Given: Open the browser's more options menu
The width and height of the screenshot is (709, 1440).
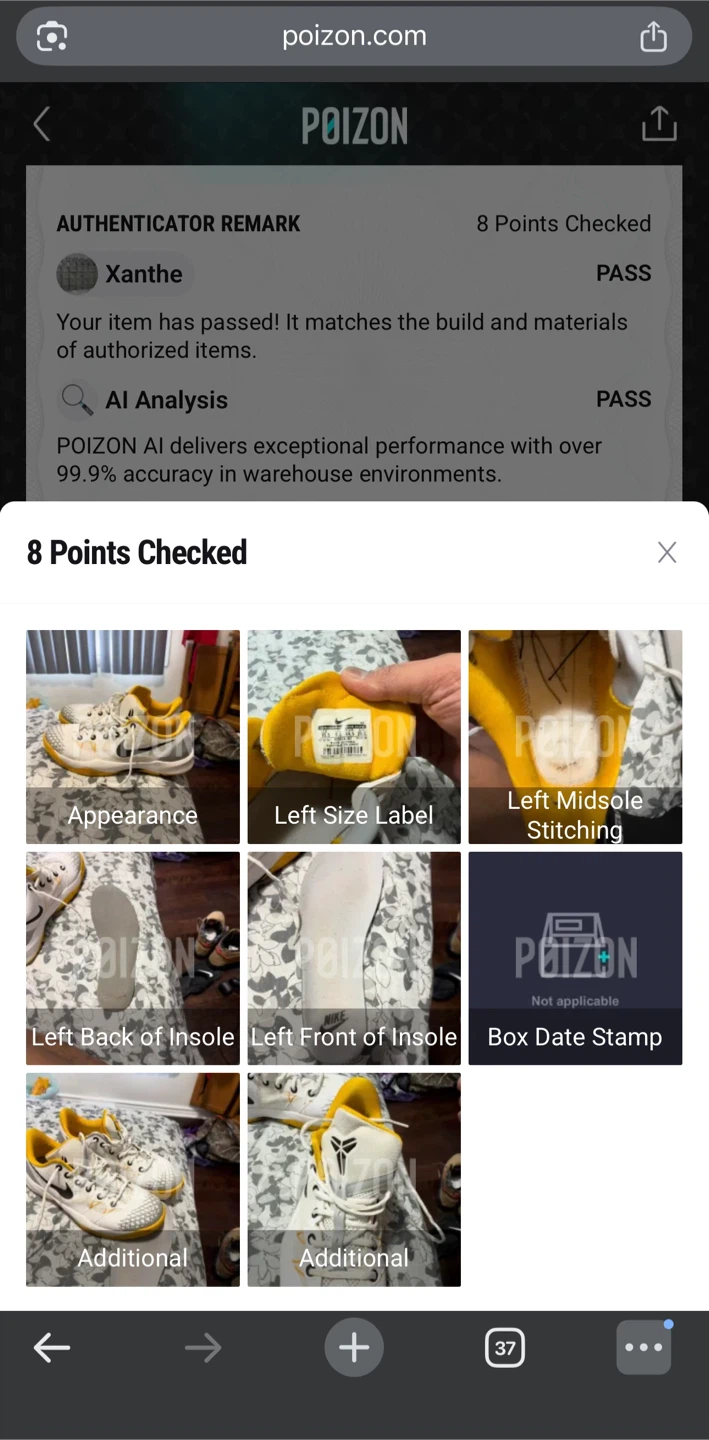Looking at the screenshot, I should click(643, 1348).
